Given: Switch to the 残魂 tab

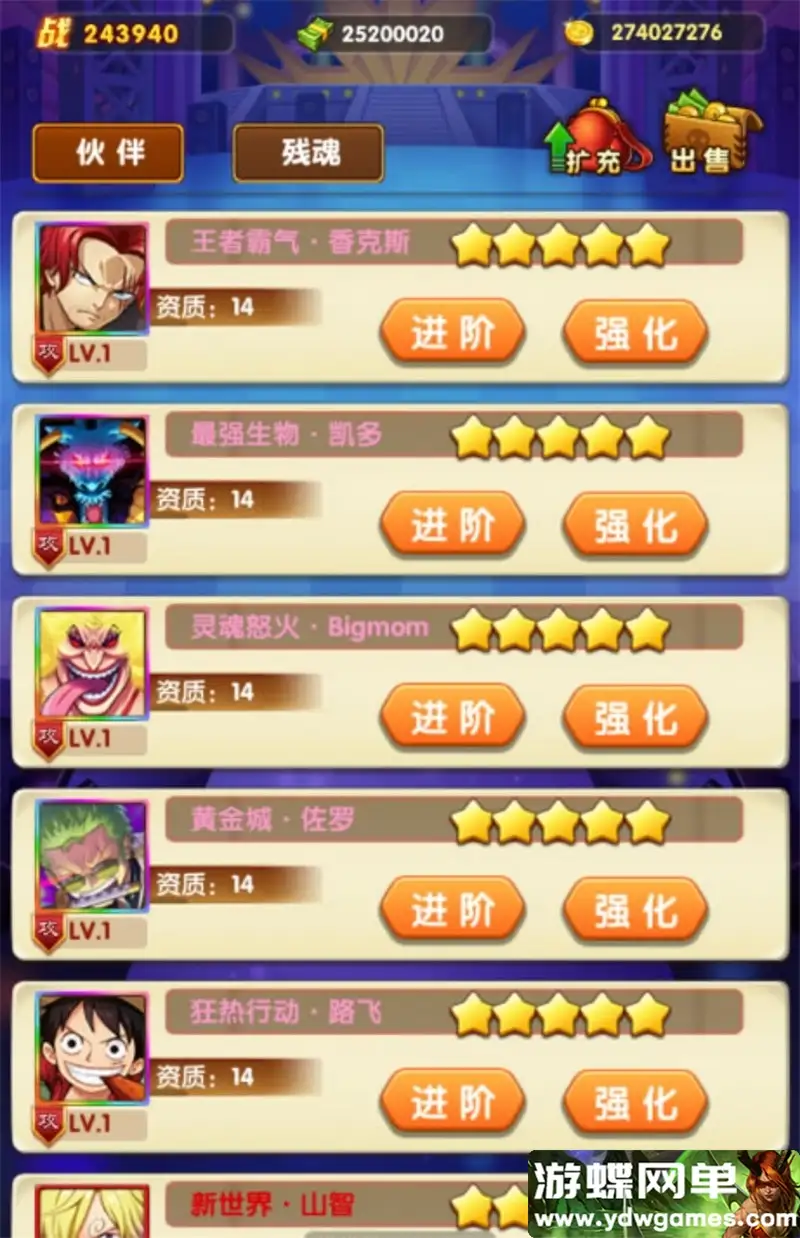Looking at the screenshot, I should click(x=308, y=152).
